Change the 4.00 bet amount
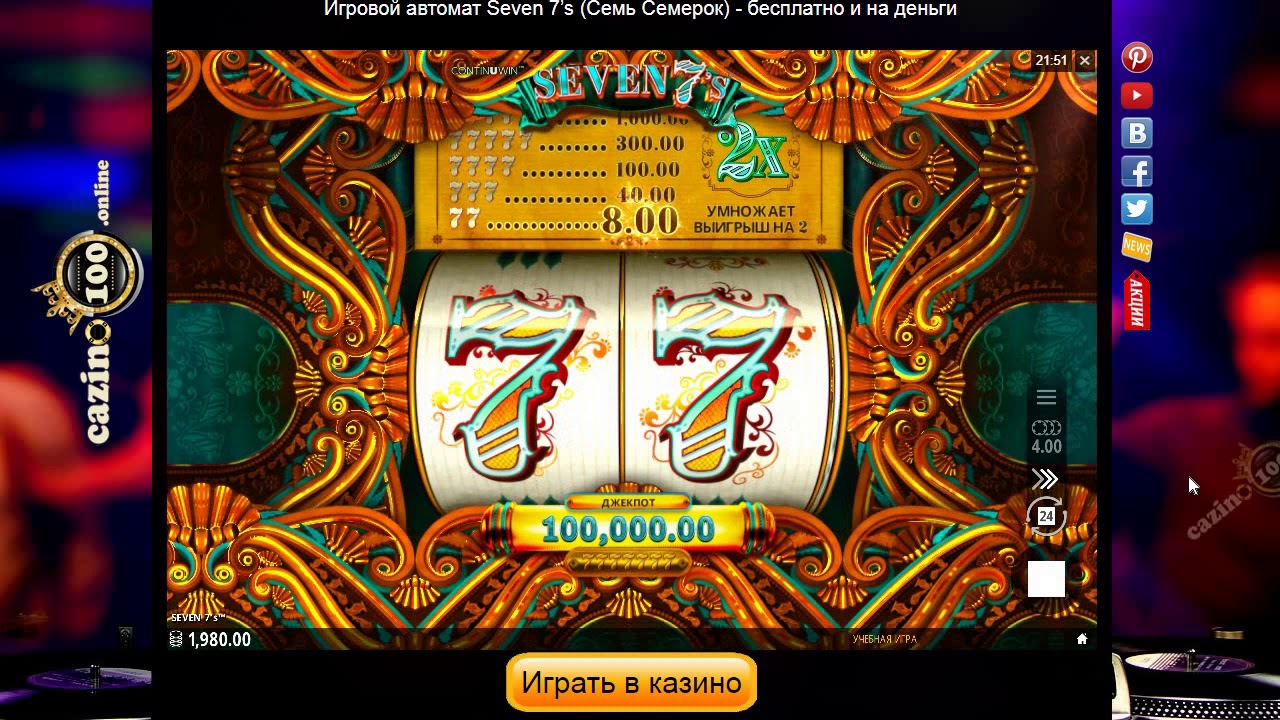Screen dimensions: 1280x720 pyautogui.click(x=1046, y=438)
